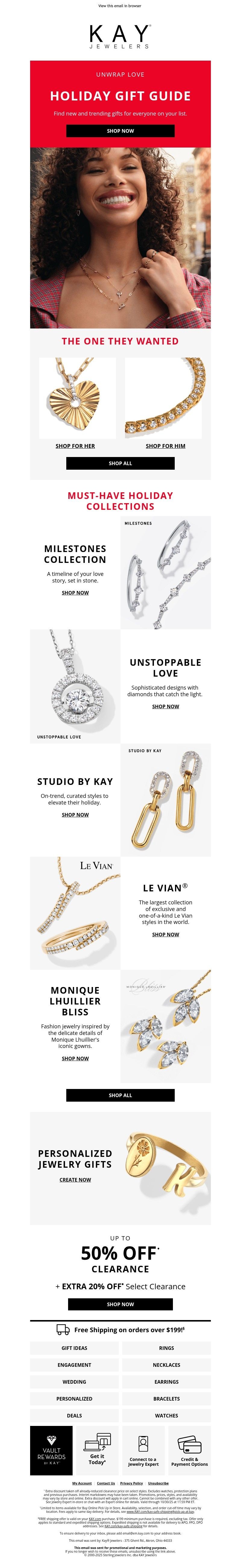
Task: Browse the Gift Ideas category
Action: (74, 1348)
